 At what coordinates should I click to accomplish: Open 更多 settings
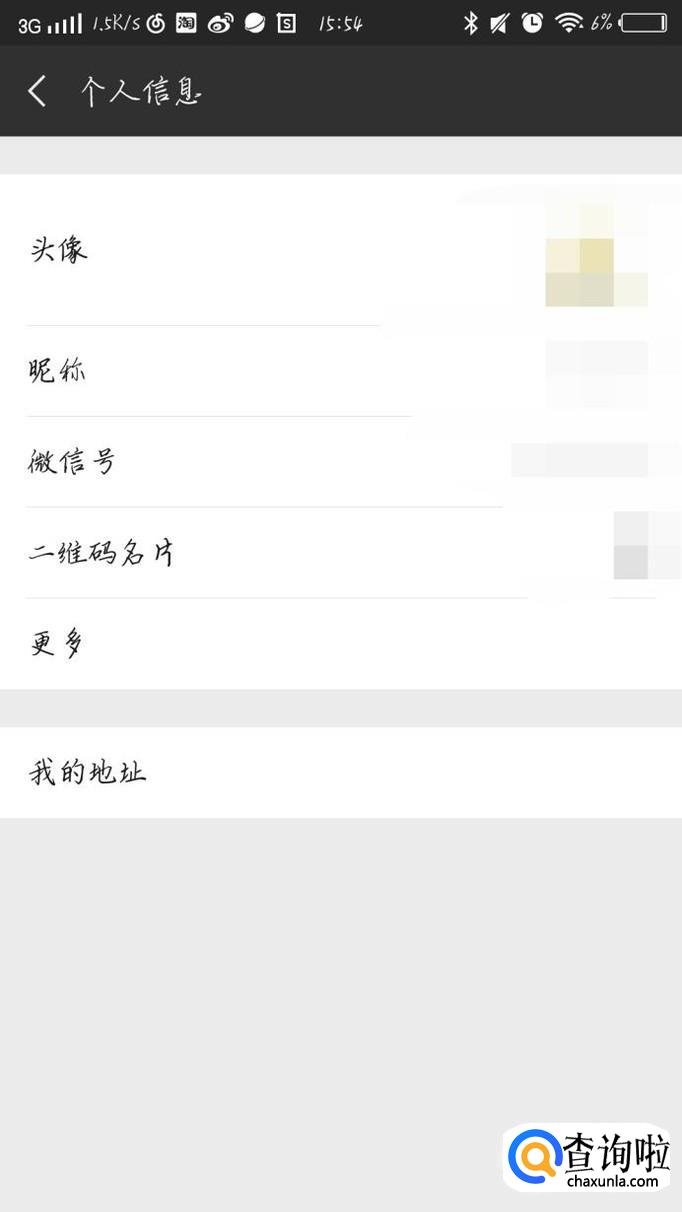(x=340, y=644)
